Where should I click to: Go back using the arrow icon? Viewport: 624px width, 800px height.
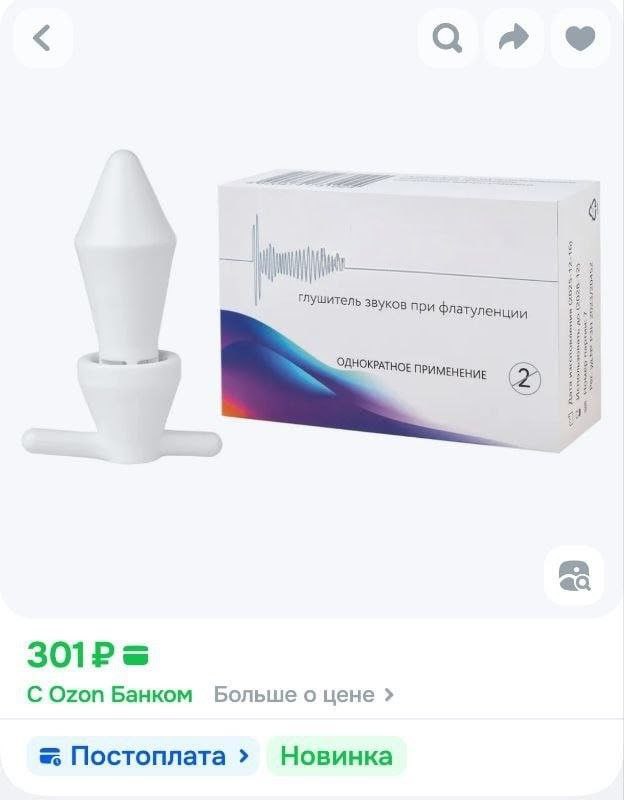click(x=42, y=39)
